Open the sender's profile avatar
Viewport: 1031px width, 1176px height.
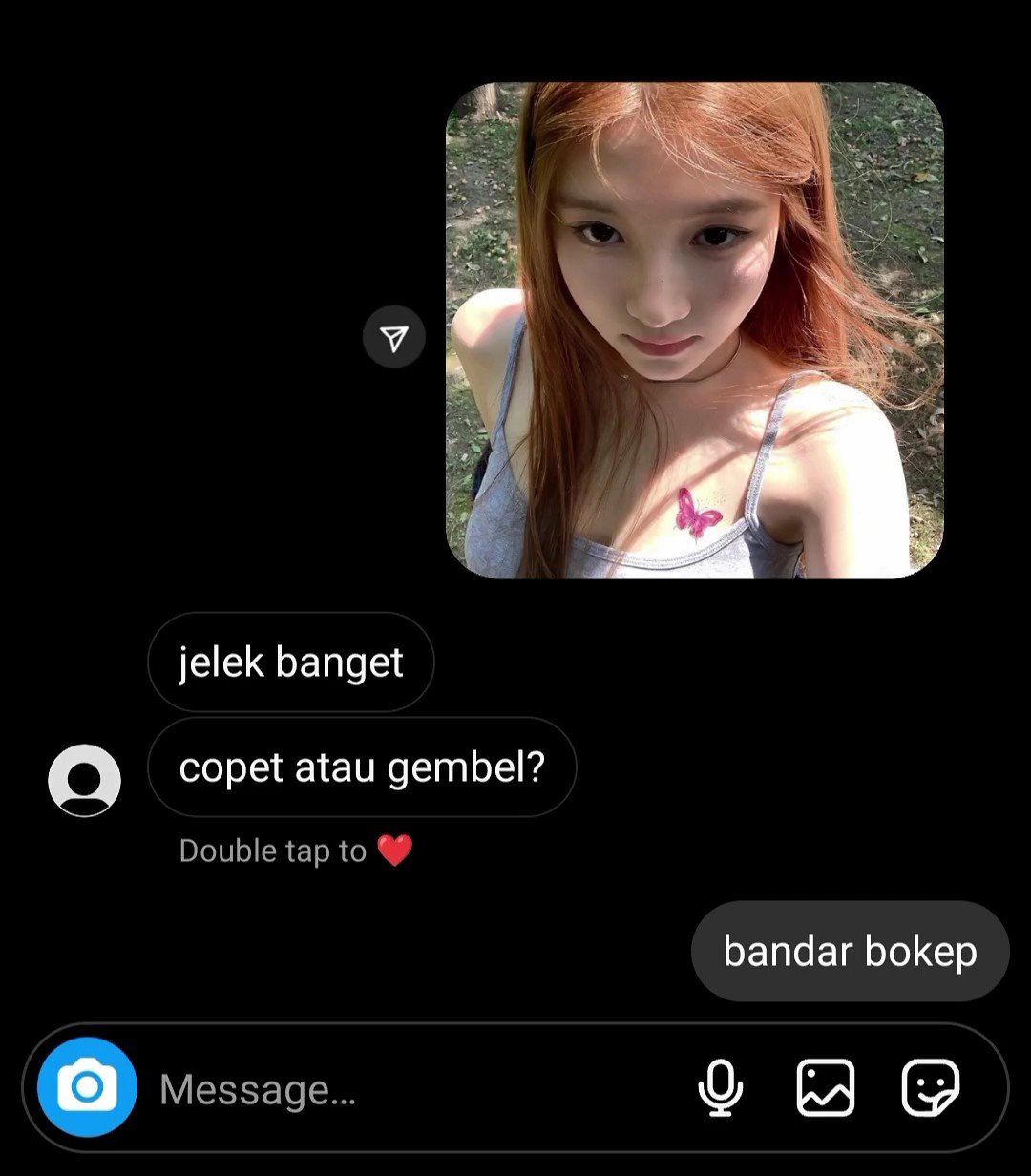pyautogui.click(x=84, y=780)
